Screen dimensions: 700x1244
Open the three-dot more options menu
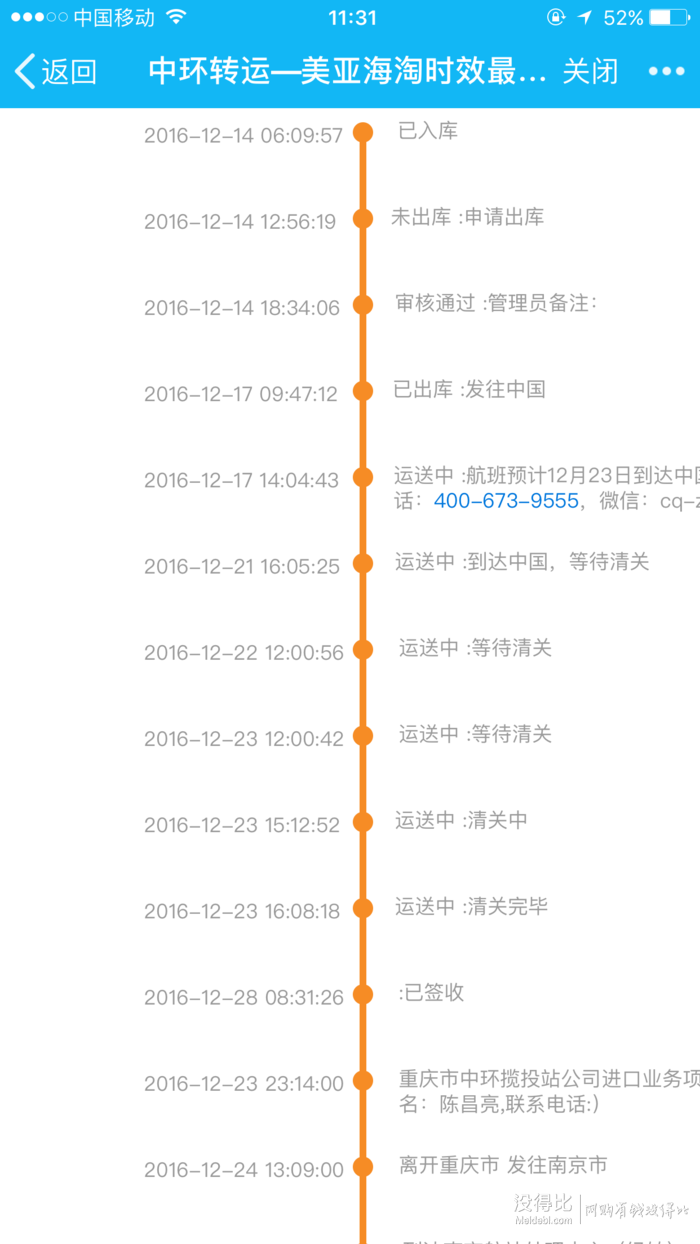coord(666,71)
